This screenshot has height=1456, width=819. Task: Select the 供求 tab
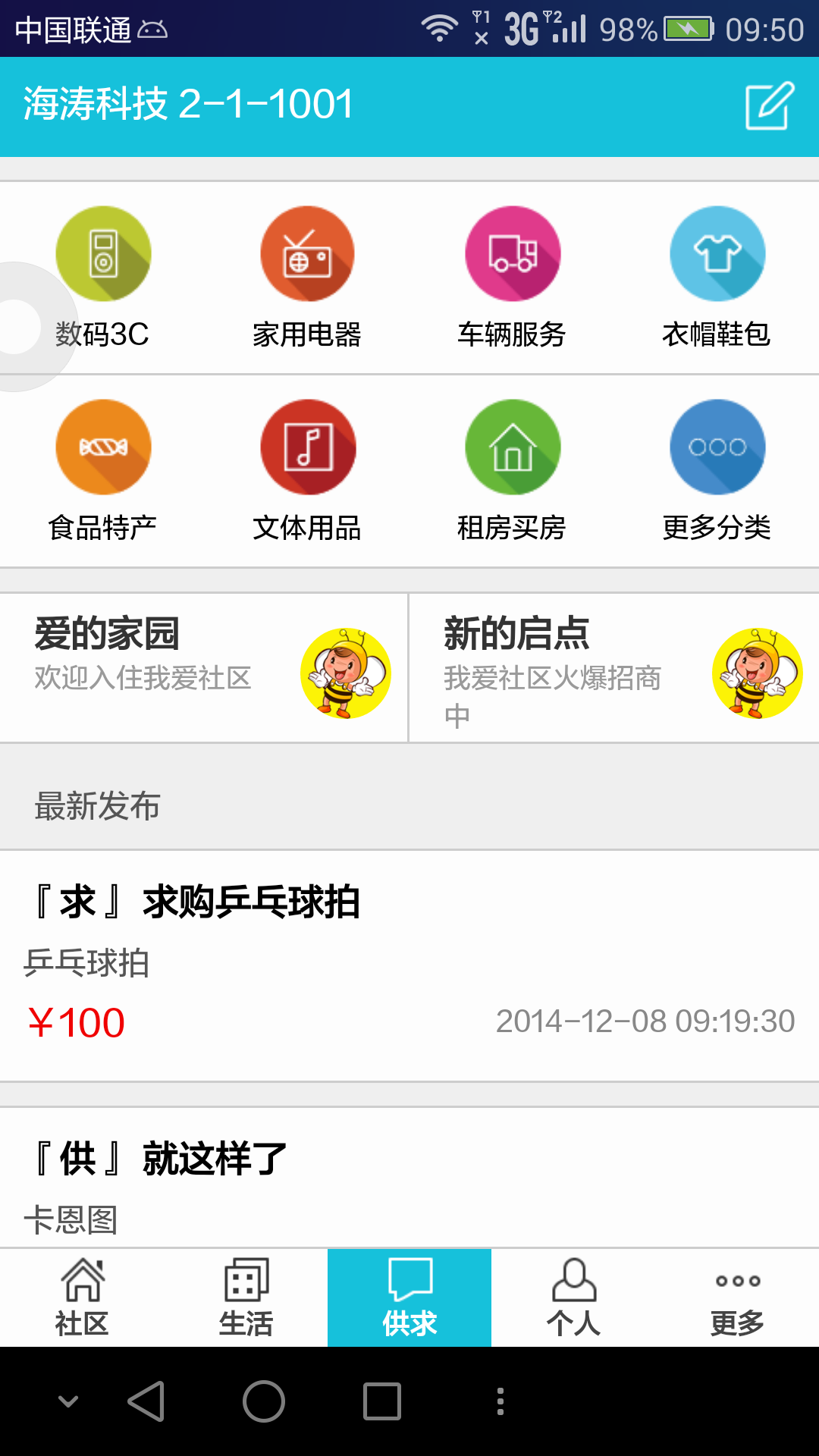click(x=409, y=1298)
